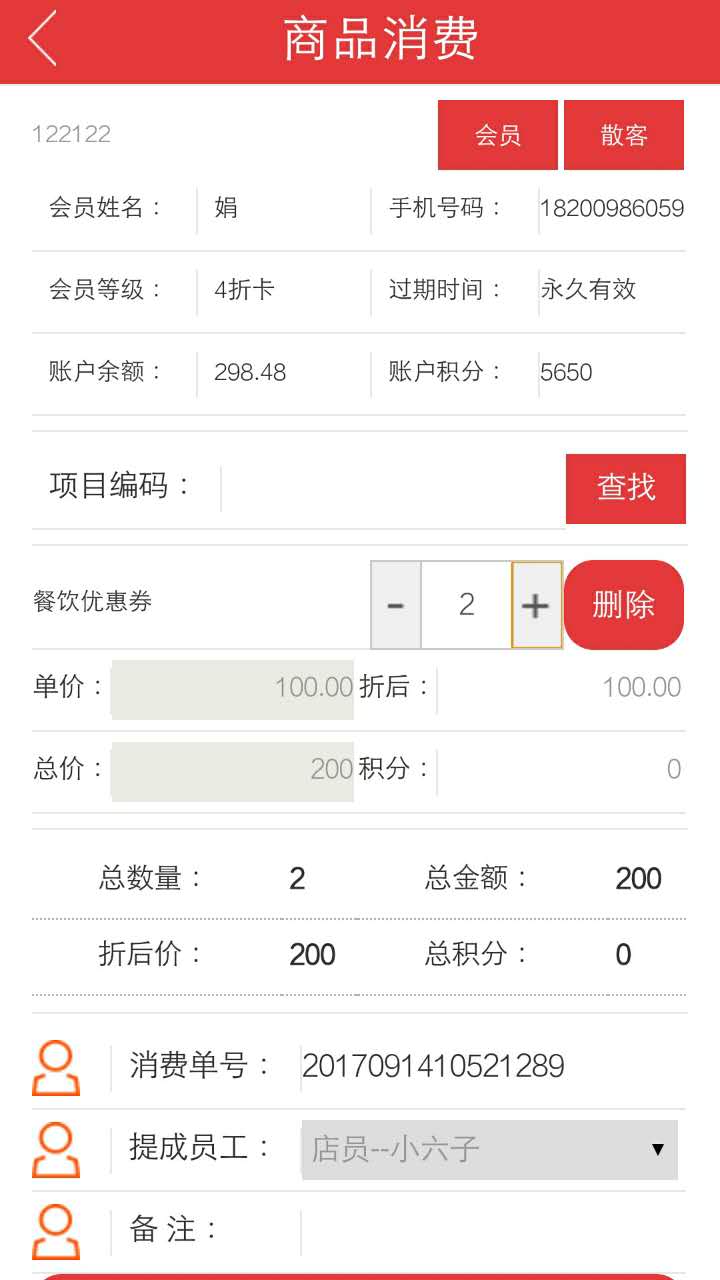The image size is (720, 1280).
Task: Focus the 备注 remarks field
Action: (x=493, y=1231)
